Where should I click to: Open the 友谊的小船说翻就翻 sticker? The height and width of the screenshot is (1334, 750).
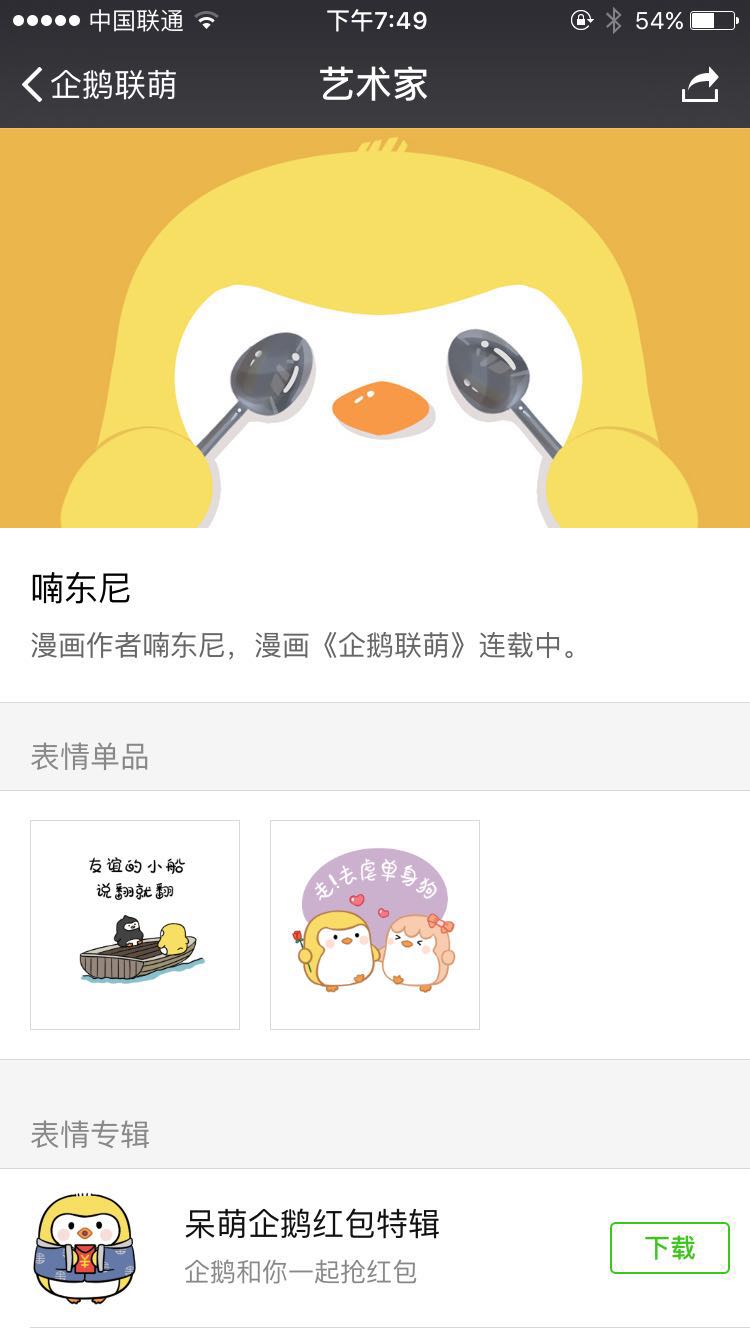tap(135, 925)
